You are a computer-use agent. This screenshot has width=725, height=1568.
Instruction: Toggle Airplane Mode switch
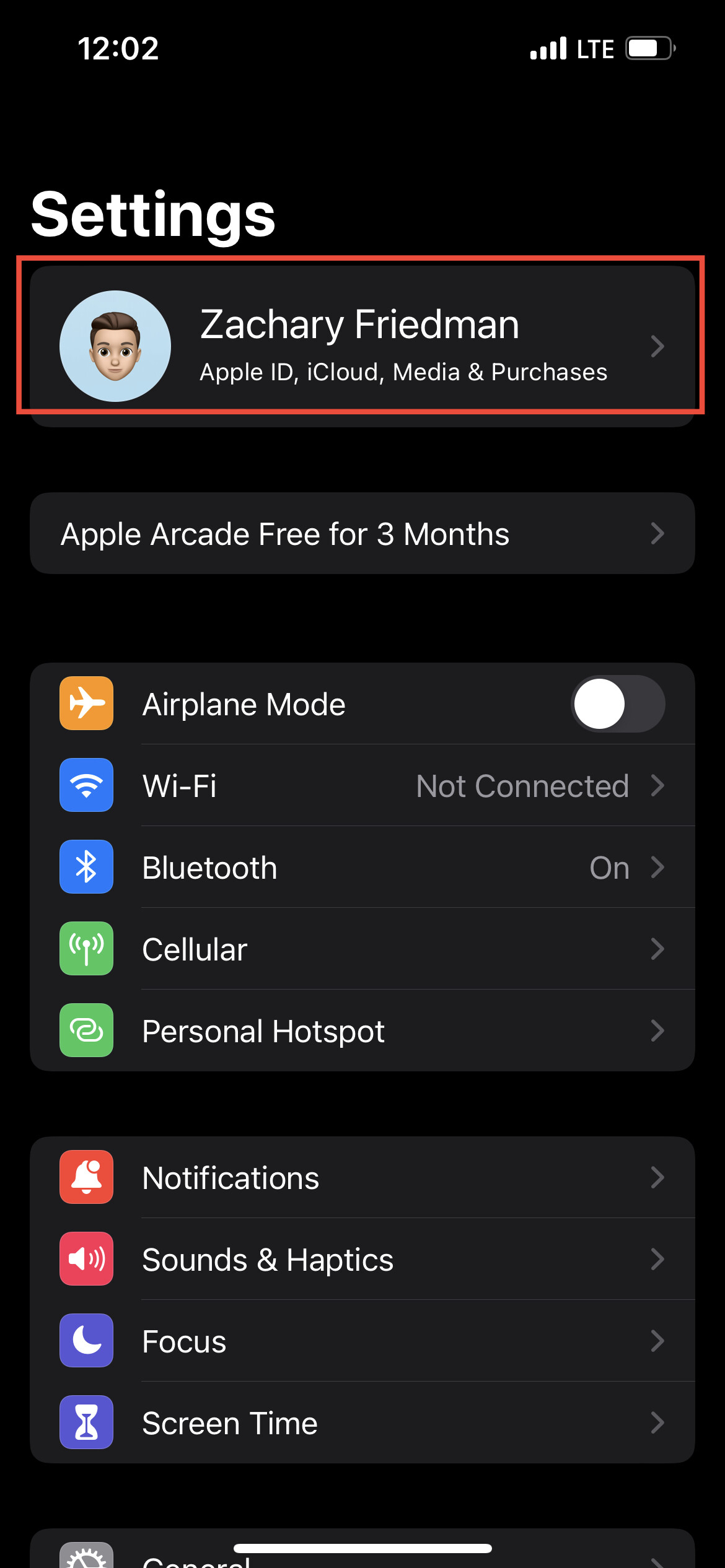[617, 704]
